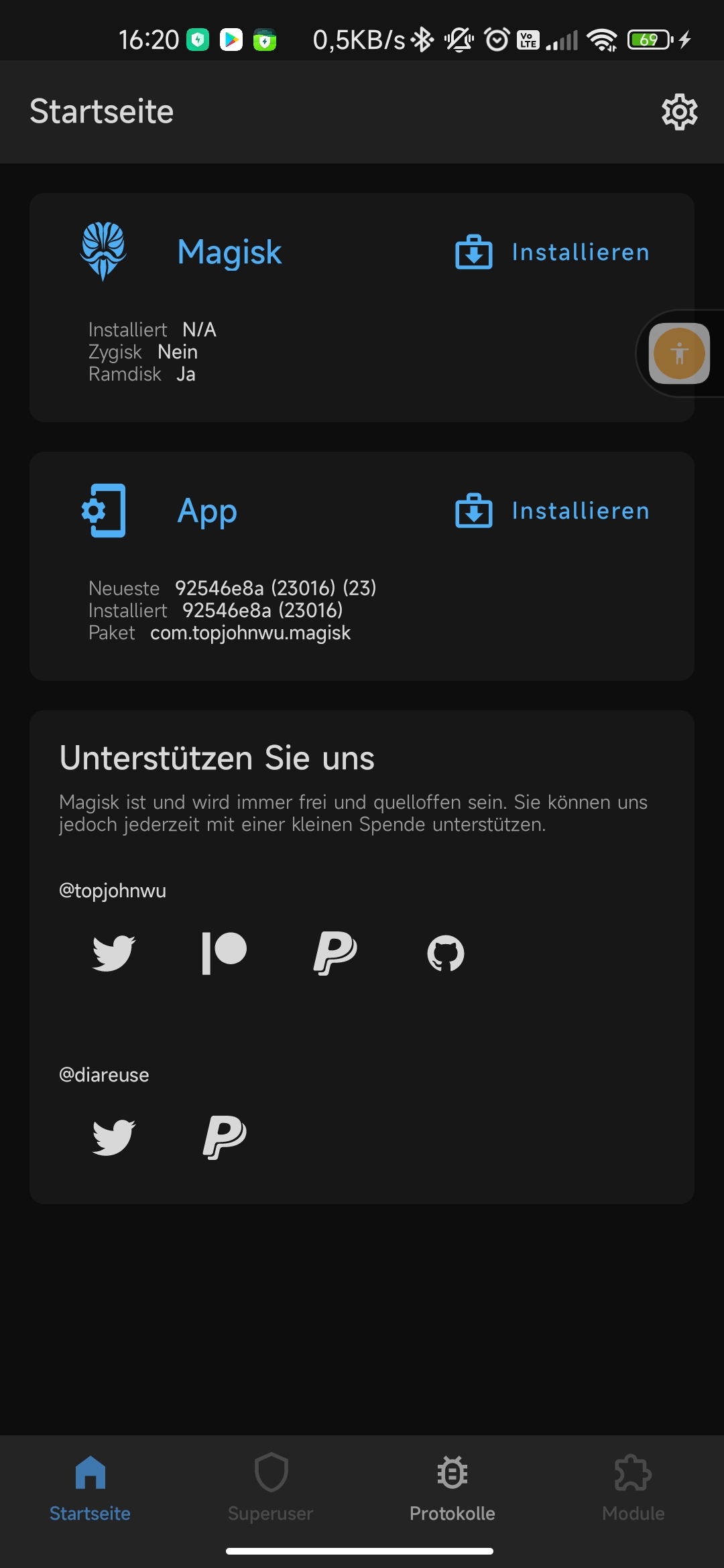Tap Installieren in the App card
This screenshot has height=1568, width=724.
(552, 511)
